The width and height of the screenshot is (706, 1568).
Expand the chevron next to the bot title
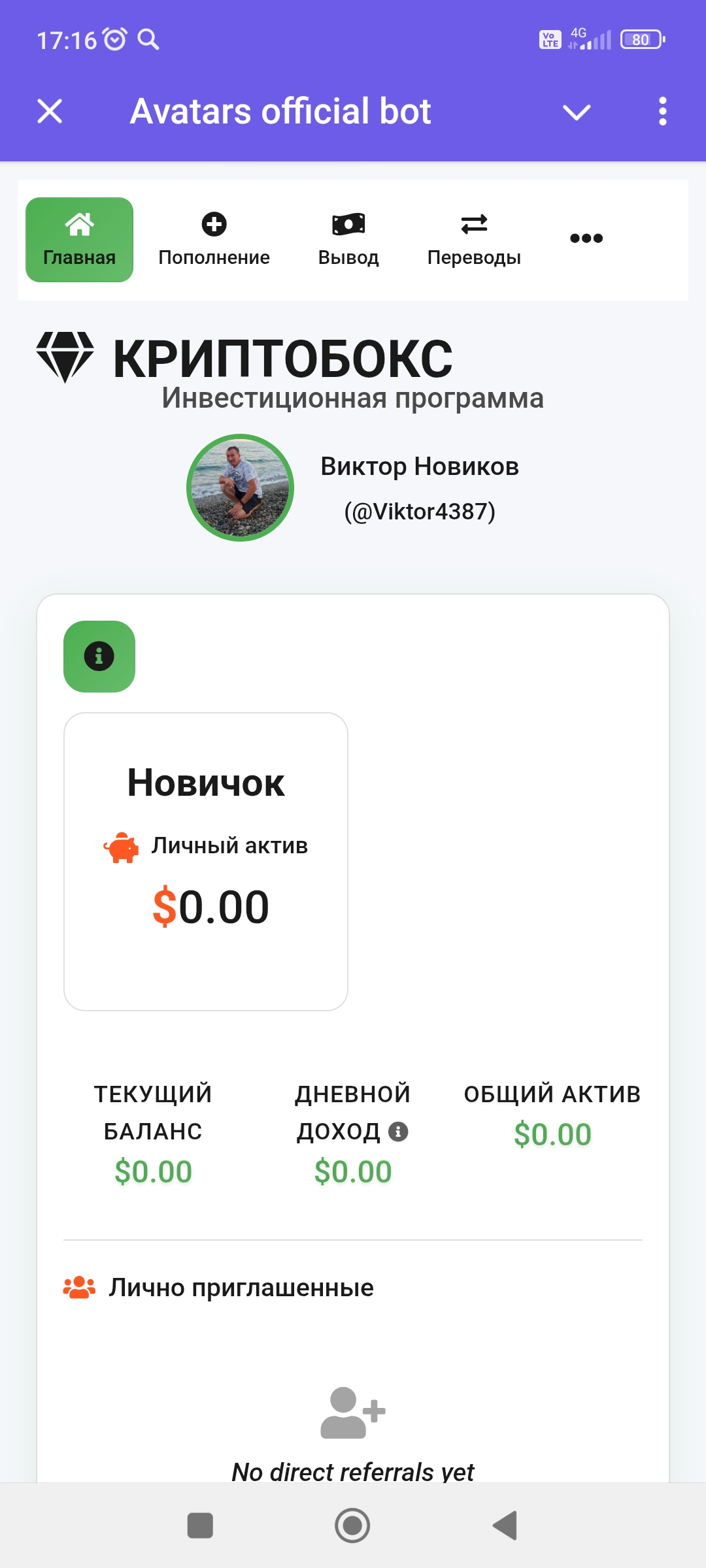(x=577, y=112)
